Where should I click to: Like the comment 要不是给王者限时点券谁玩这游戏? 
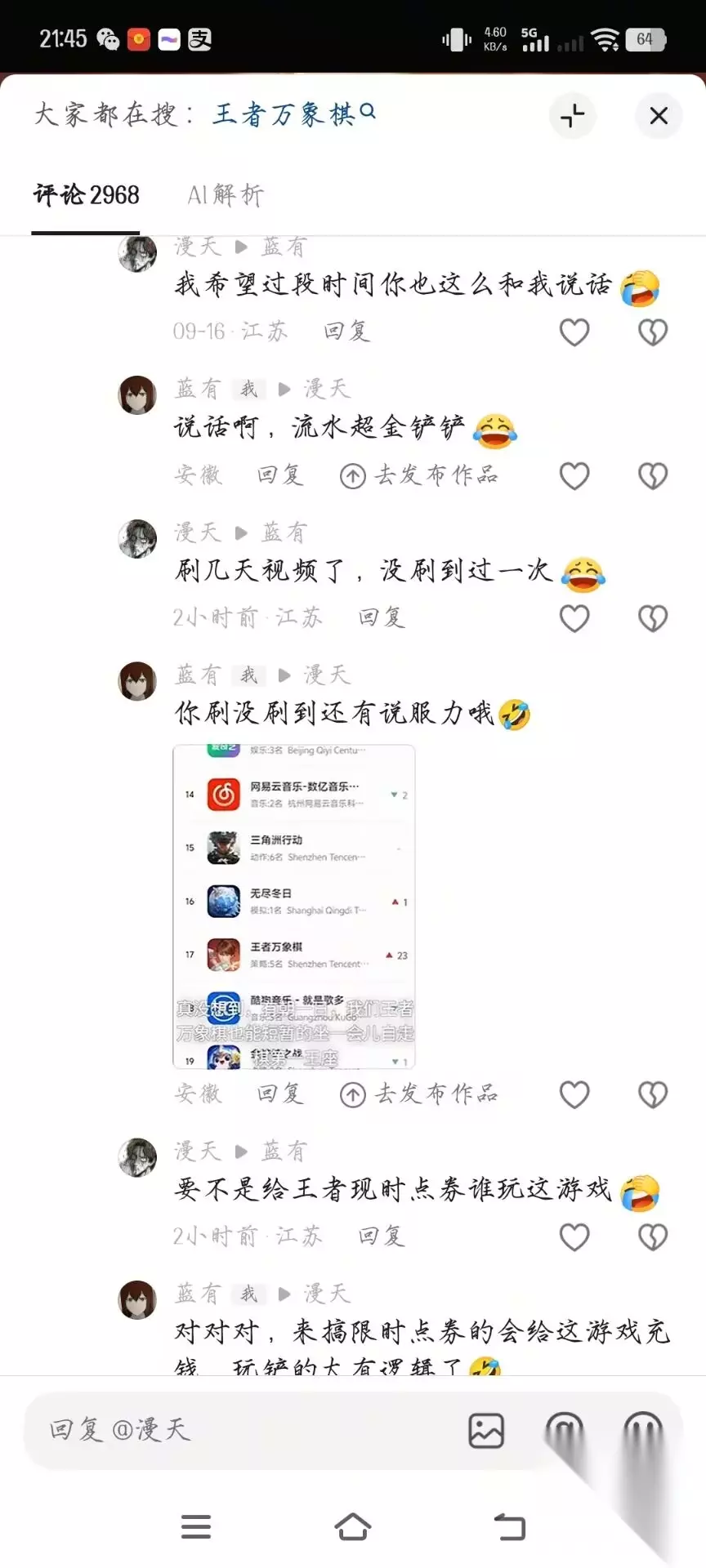tap(574, 1236)
